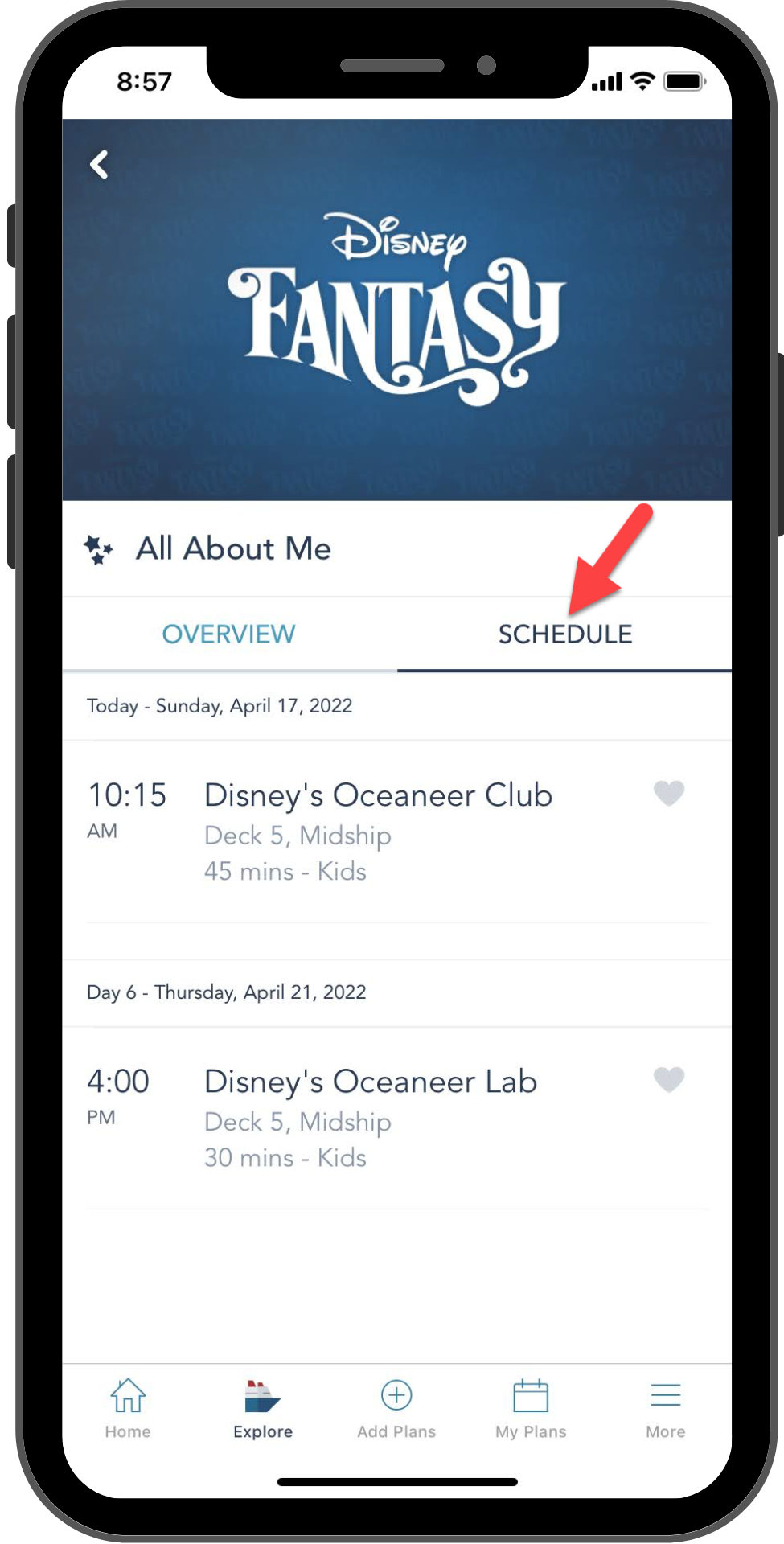Favorite Disney's Oceaneer Lab with the heart

[x=669, y=1080]
